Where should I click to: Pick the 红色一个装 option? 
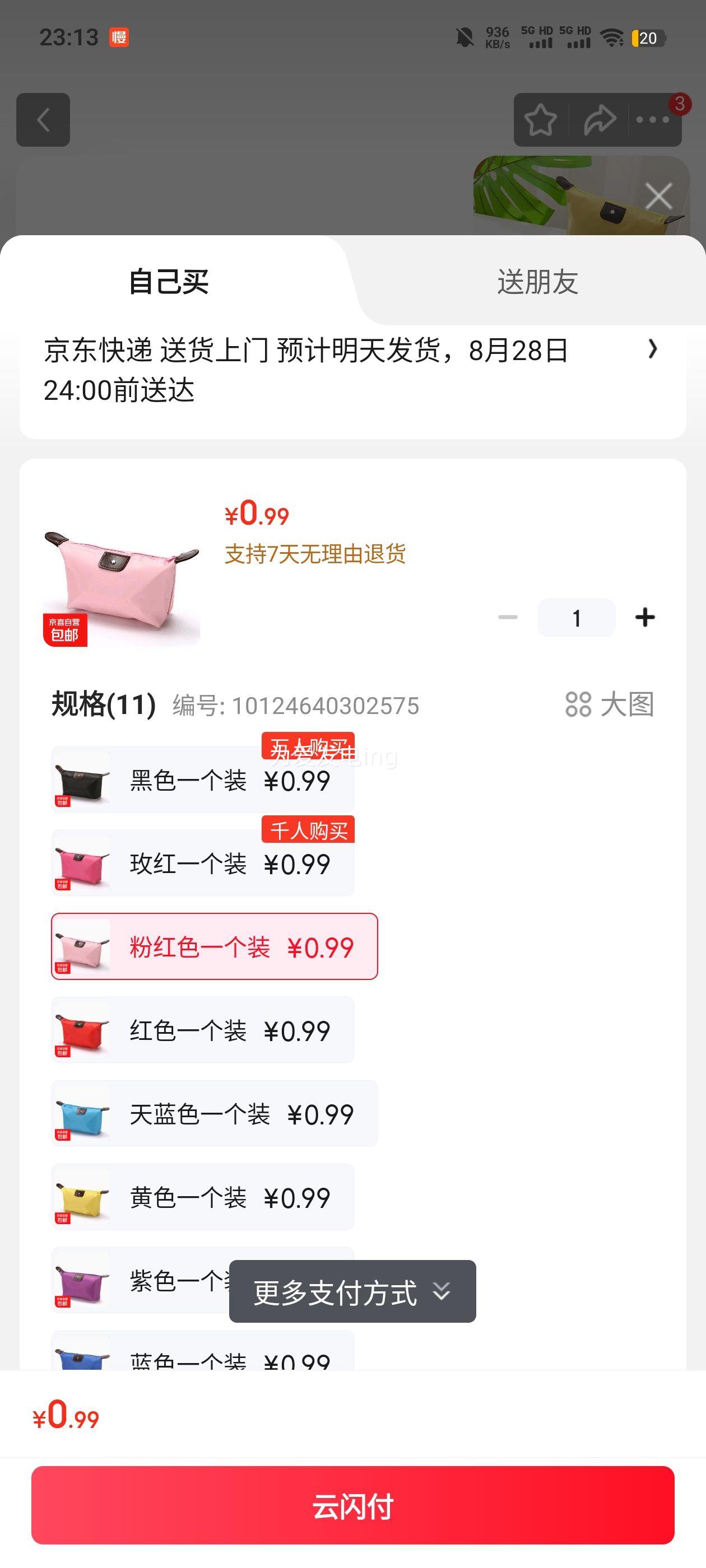(x=202, y=1030)
